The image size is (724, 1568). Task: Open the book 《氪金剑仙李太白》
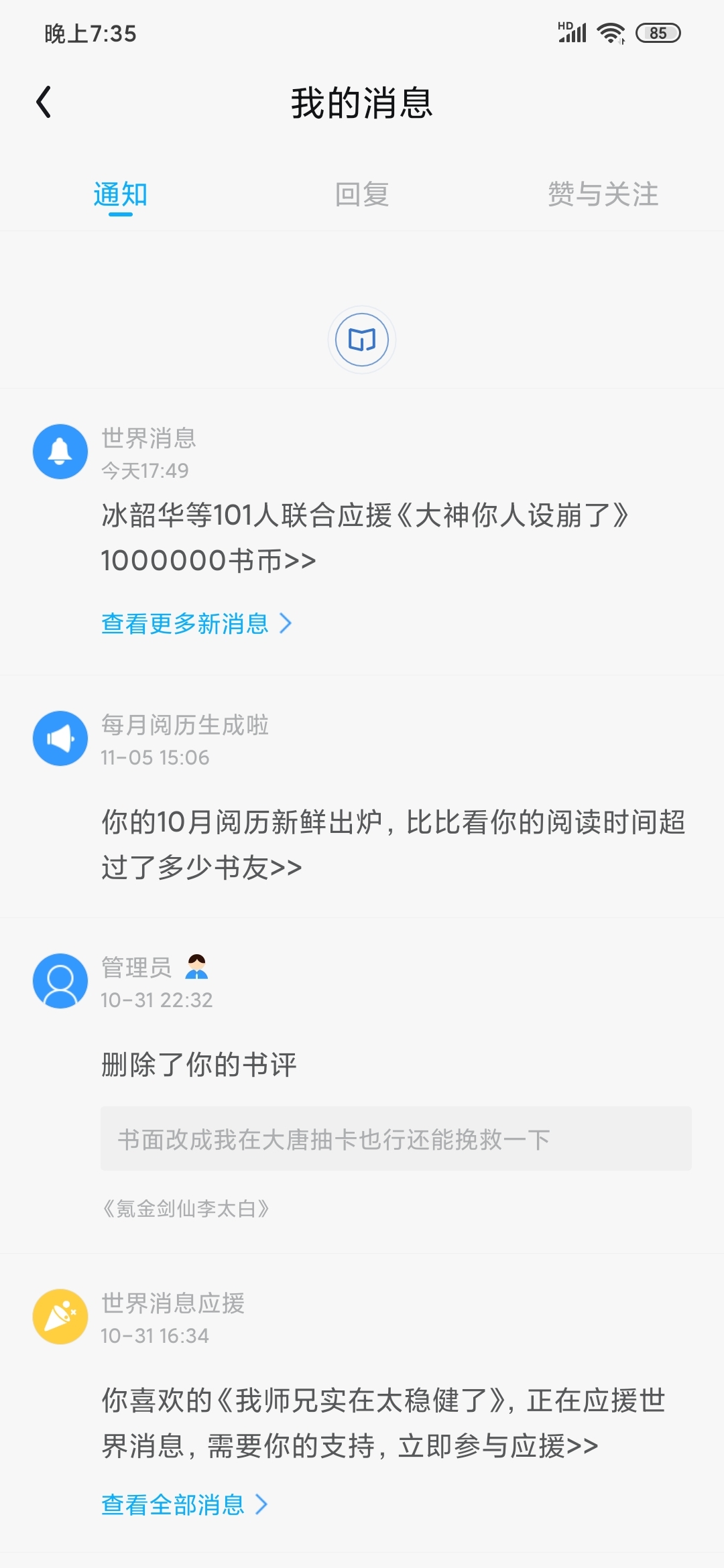pos(185,1209)
